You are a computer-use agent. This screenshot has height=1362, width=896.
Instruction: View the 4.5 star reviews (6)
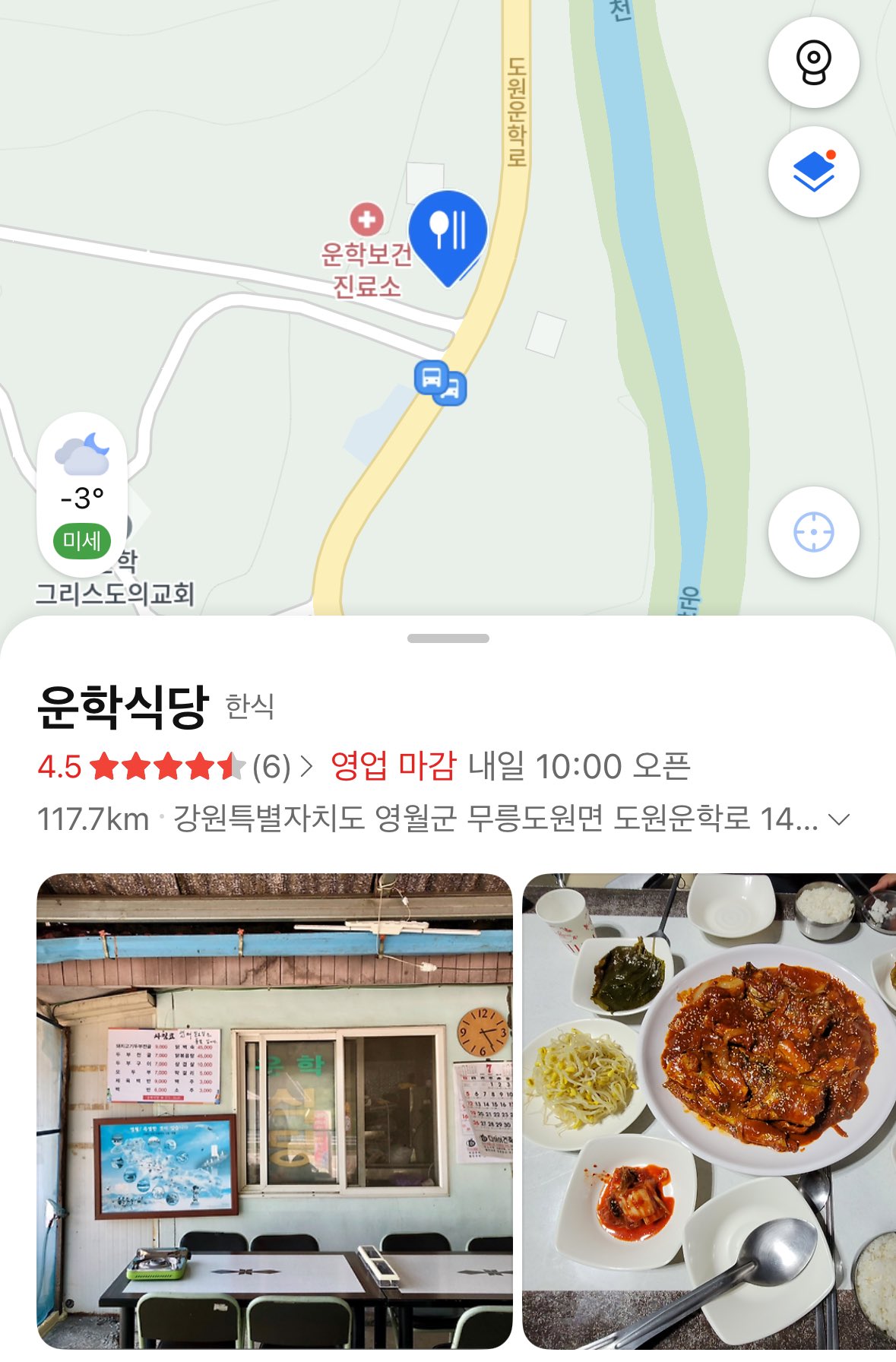[175, 767]
